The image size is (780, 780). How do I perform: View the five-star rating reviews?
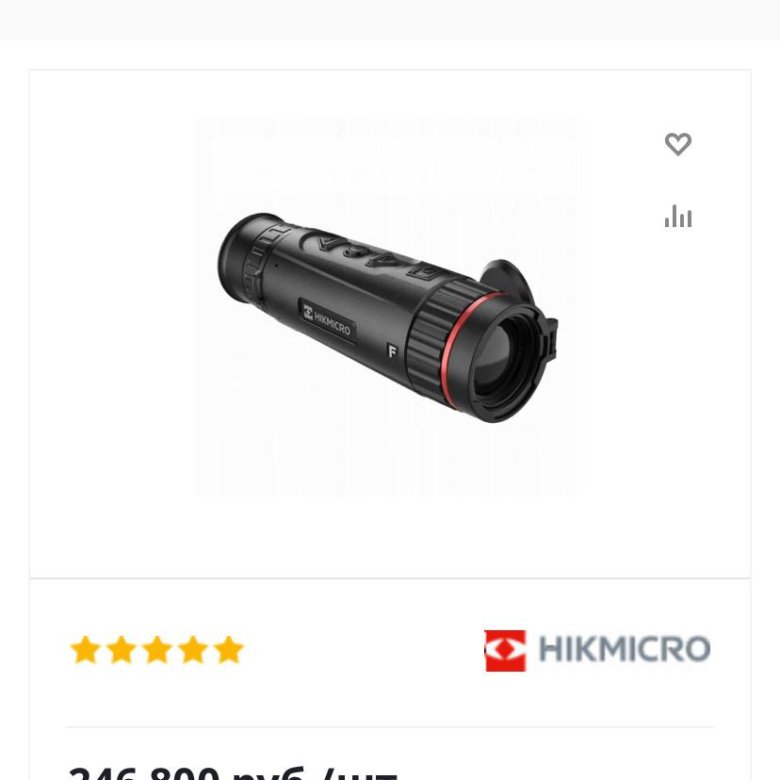157,650
